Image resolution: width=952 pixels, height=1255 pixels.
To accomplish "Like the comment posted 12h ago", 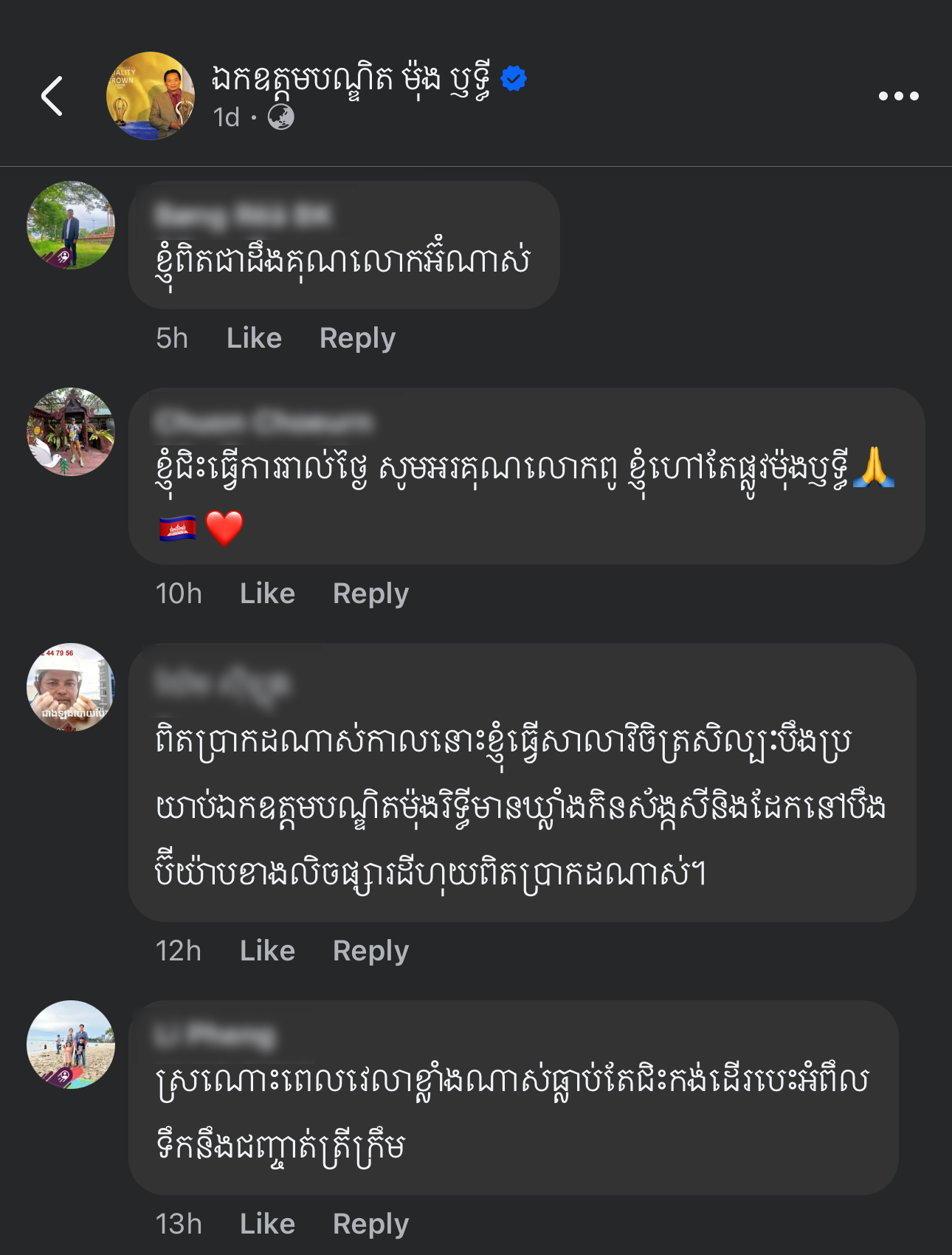I will tap(267, 951).
